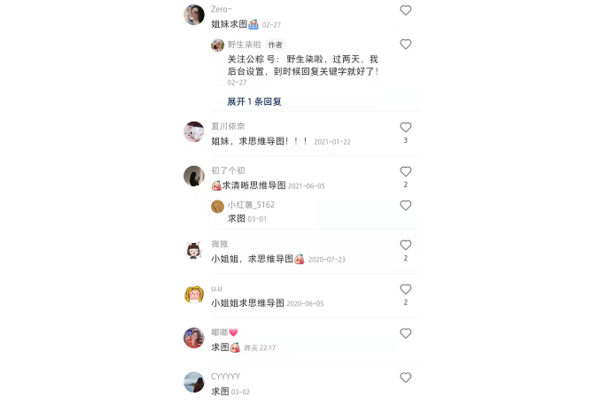The image size is (600, 400).
Task: Like CYYYYY's comment
Action: point(405,377)
